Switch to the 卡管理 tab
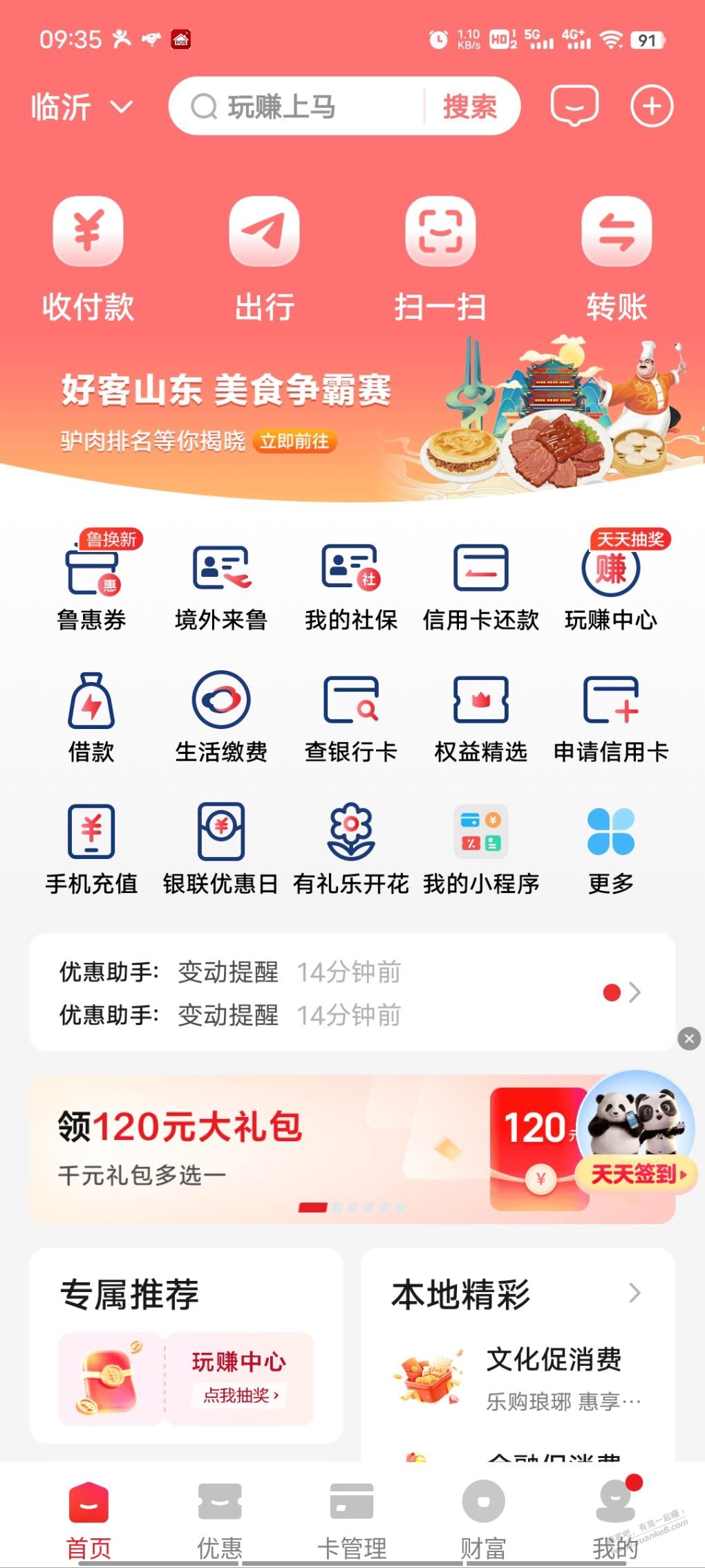705x1568 pixels. click(352, 1520)
